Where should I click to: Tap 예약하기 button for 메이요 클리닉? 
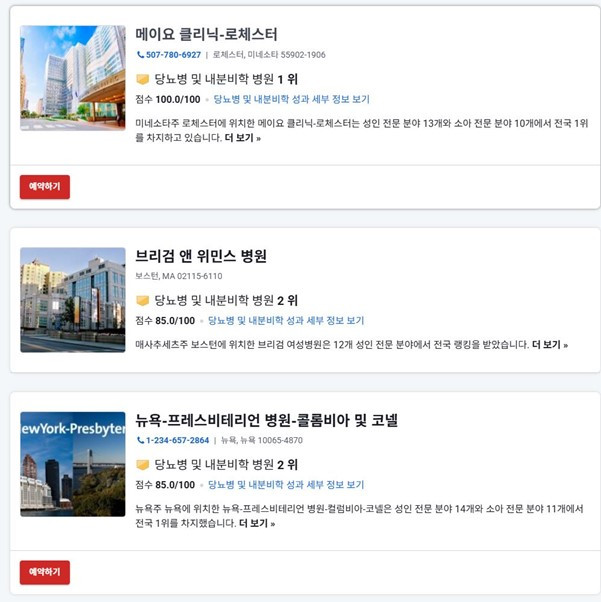coord(45,187)
